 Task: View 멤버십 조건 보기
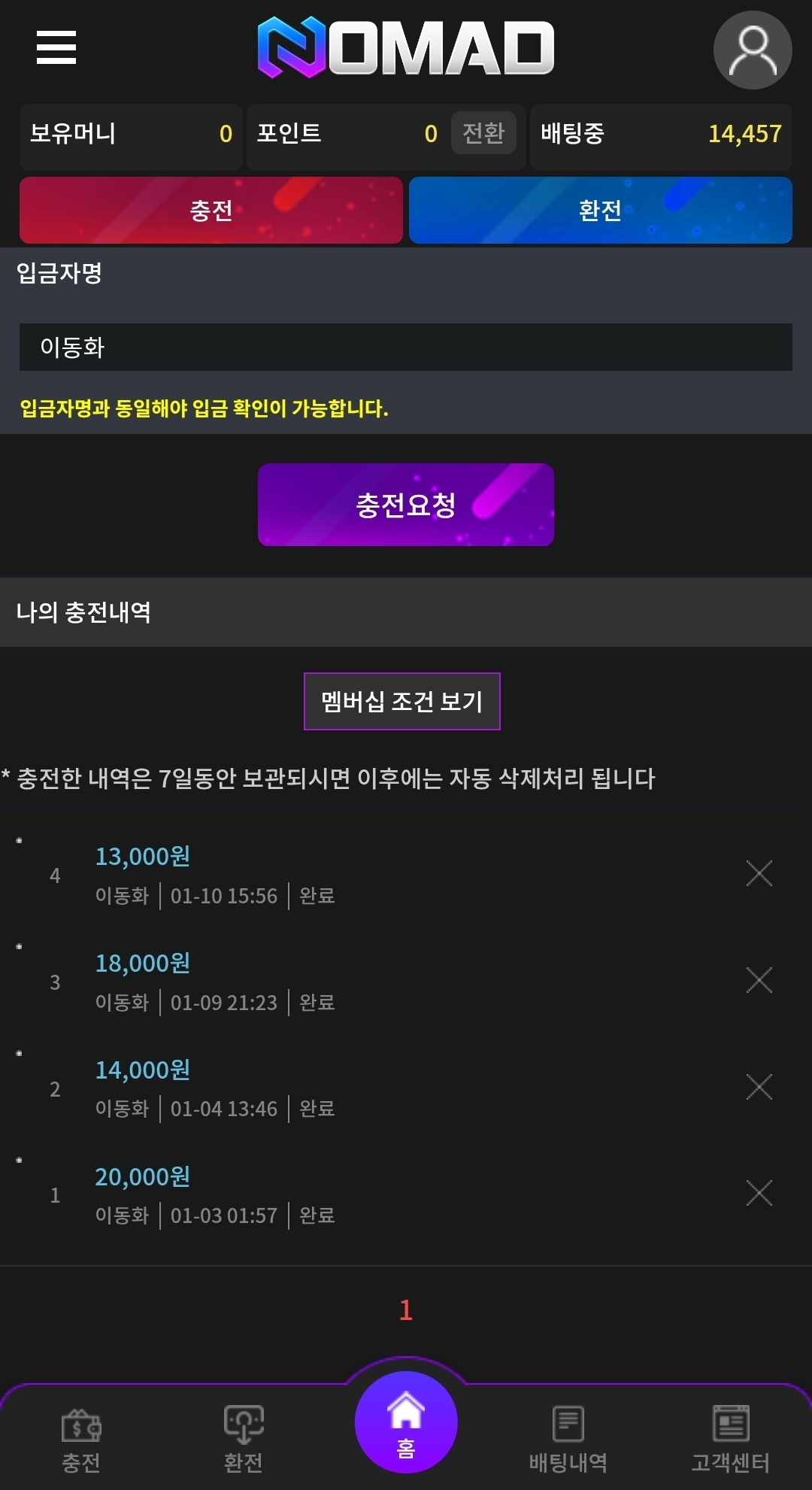[401, 701]
